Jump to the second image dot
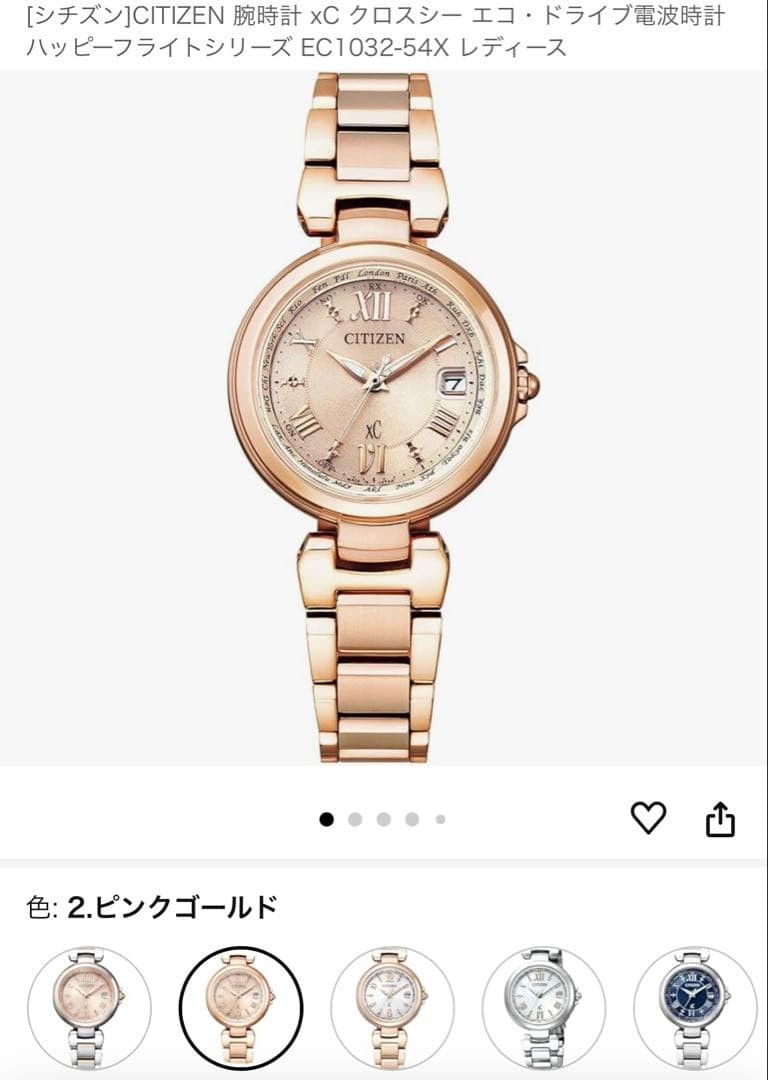Screen dimensions: 768x1080 click(355, 819)
